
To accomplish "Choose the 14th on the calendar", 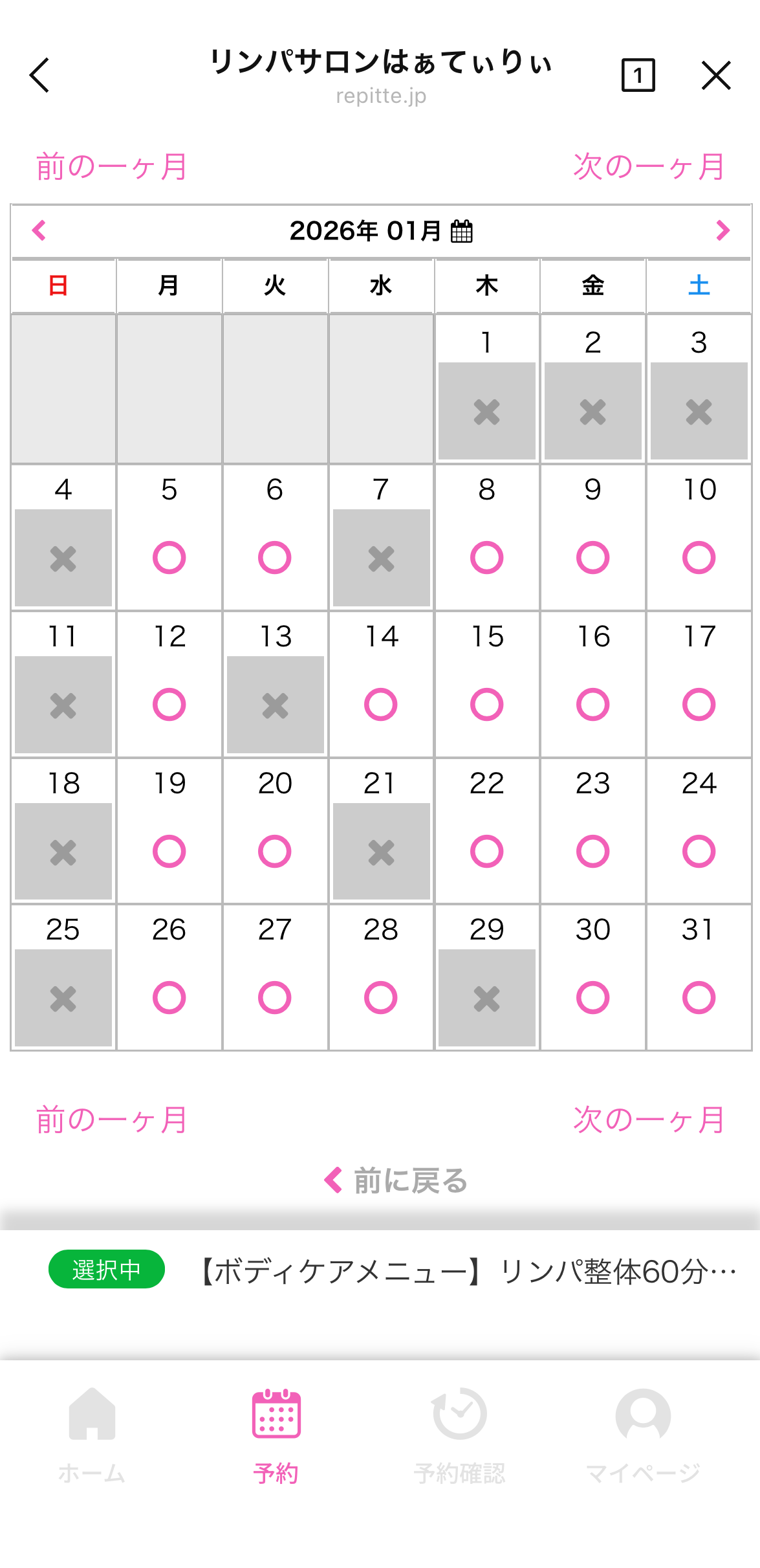I will click(381, 705).
